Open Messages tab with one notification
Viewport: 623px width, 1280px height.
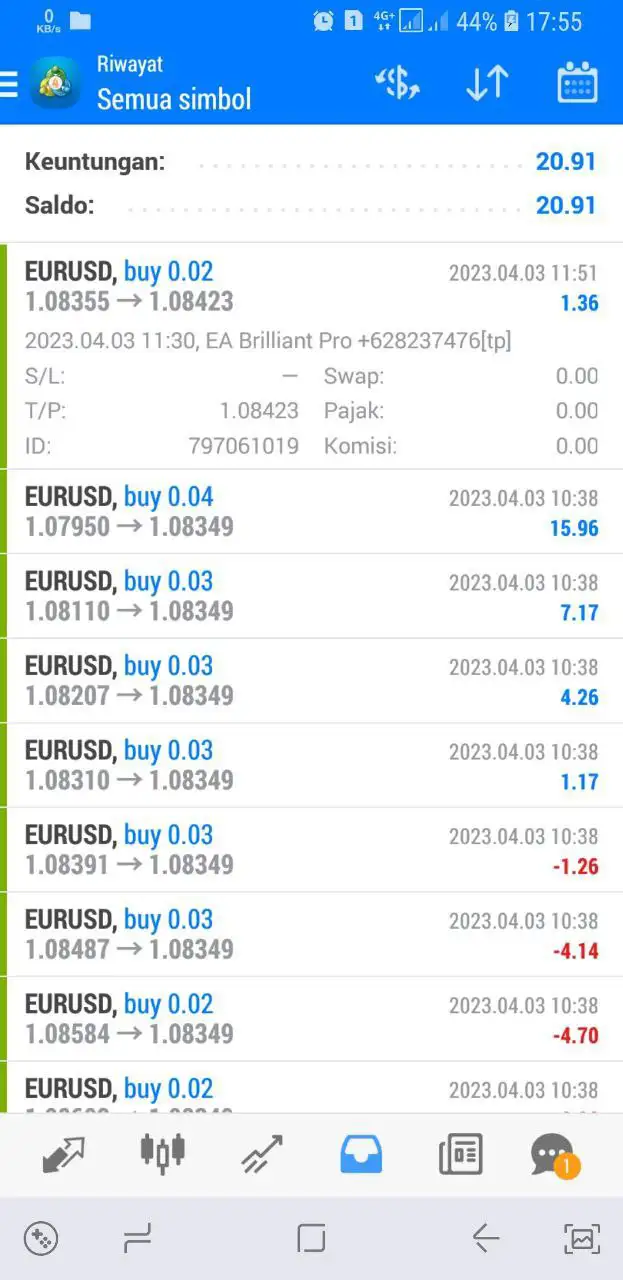click(x=552, y=1155)
